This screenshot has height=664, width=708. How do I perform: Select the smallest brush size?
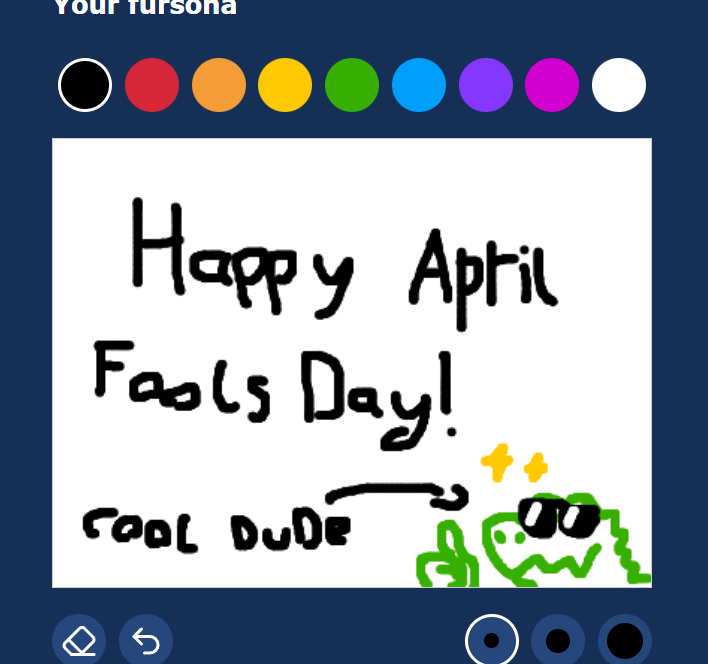point(492,640)
